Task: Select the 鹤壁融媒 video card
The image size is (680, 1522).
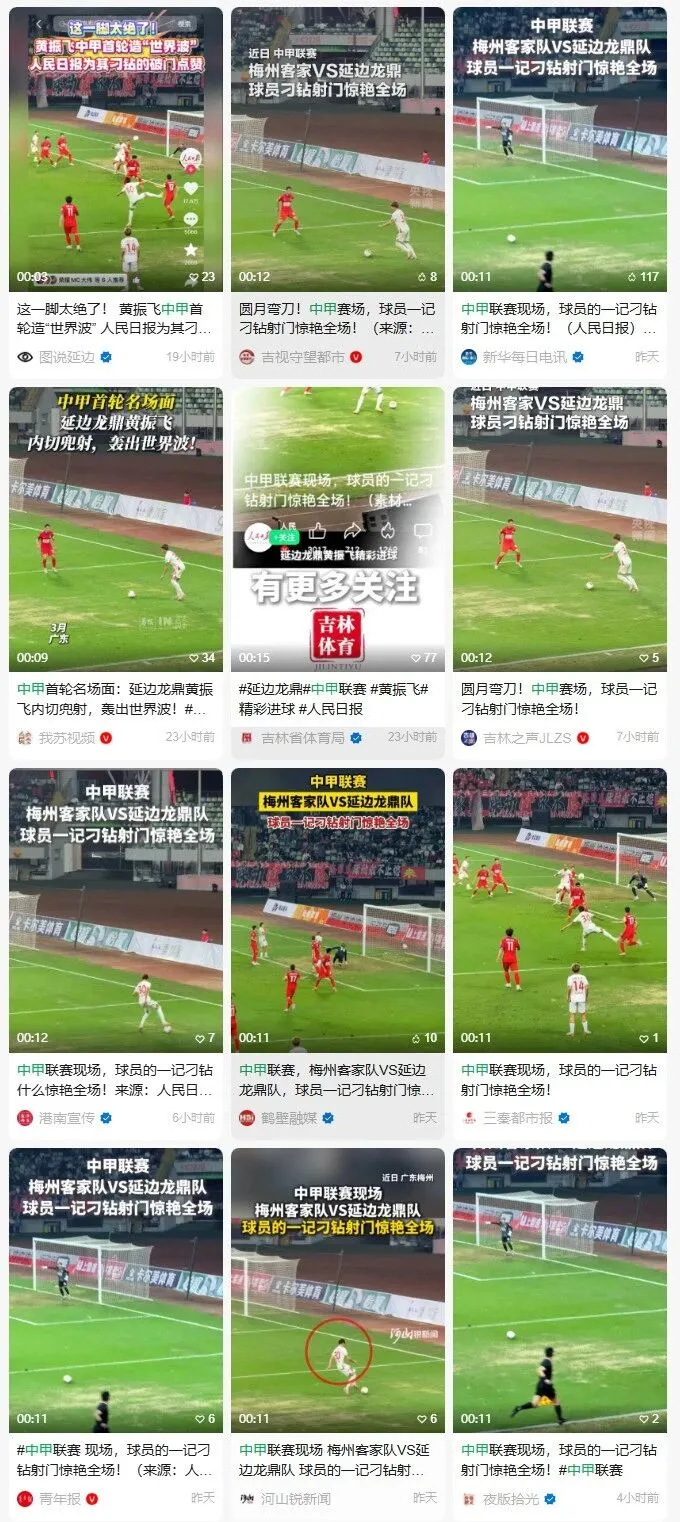Action: pyautogui.click(x=338, y=910)
